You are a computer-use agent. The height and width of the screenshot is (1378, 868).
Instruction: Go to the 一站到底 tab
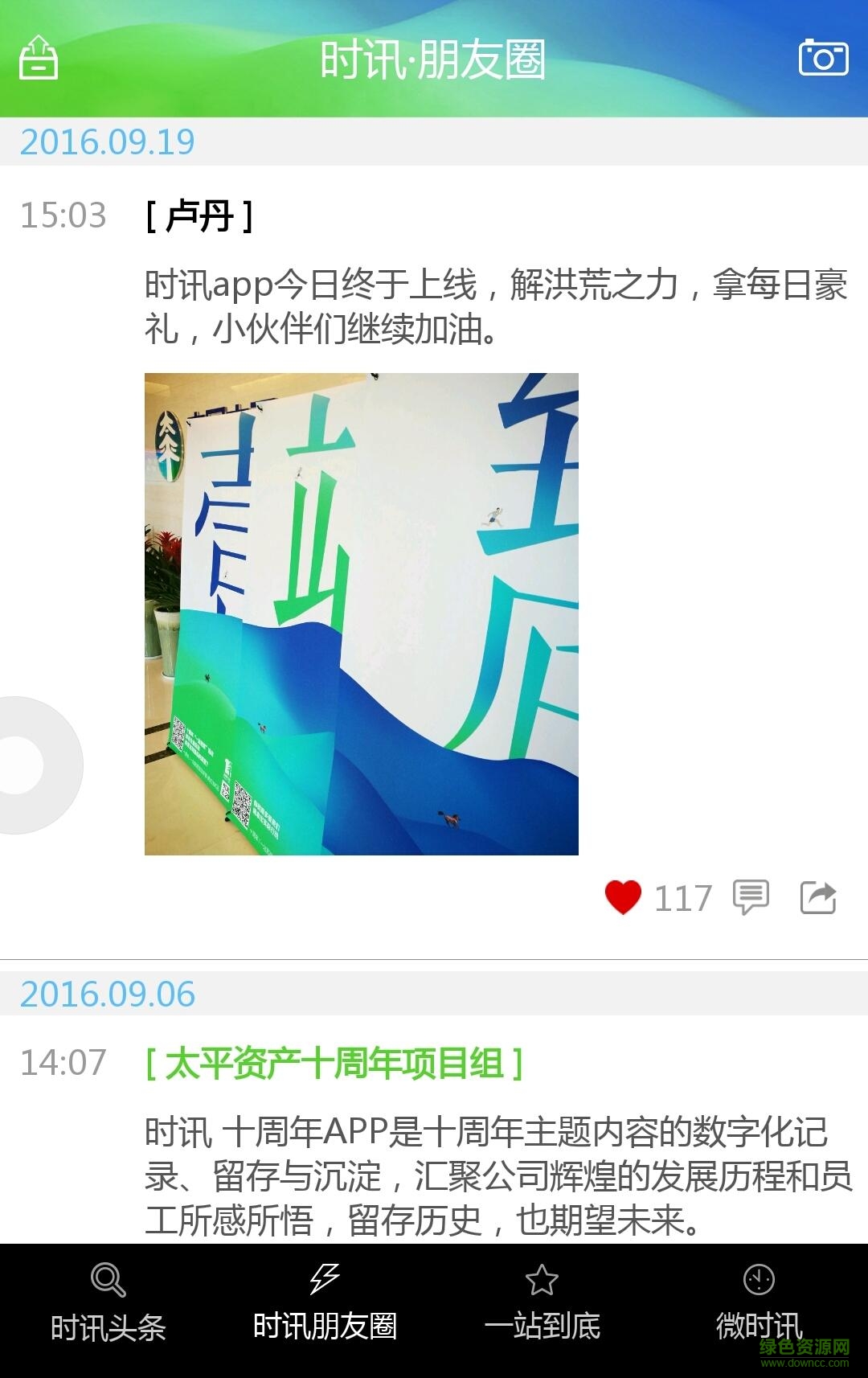[542, 1306]
